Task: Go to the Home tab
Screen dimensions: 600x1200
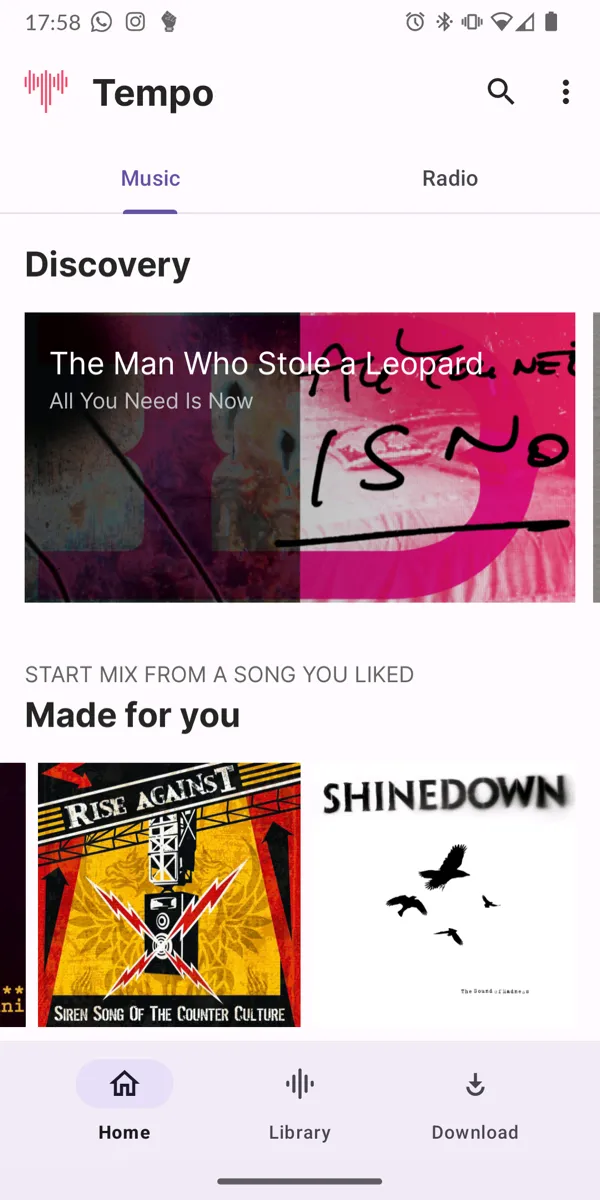Action: tap(124, 1103)
